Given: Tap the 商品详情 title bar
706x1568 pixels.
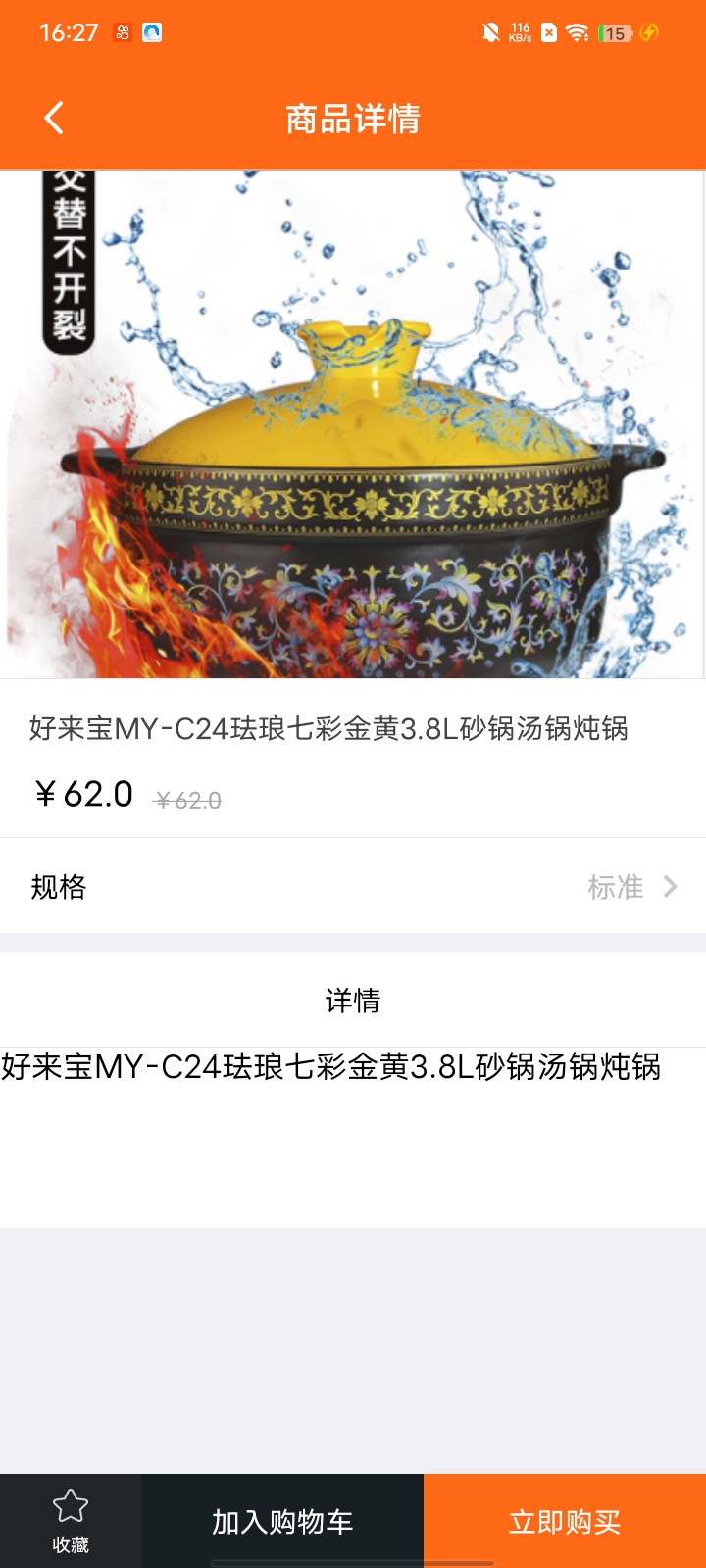Looking at the screenshot, I should (353, 119).
